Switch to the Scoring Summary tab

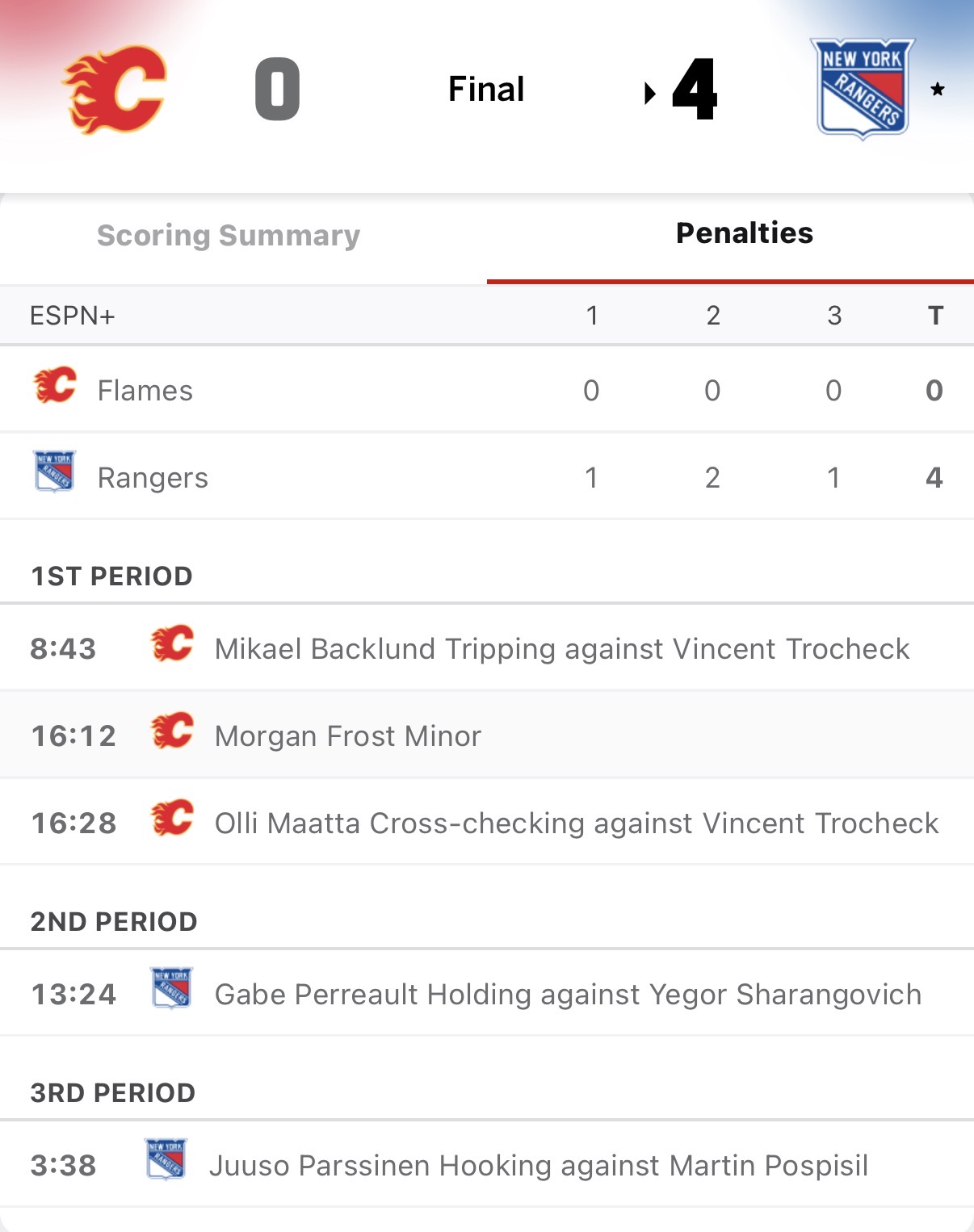(x=229, y=236)
